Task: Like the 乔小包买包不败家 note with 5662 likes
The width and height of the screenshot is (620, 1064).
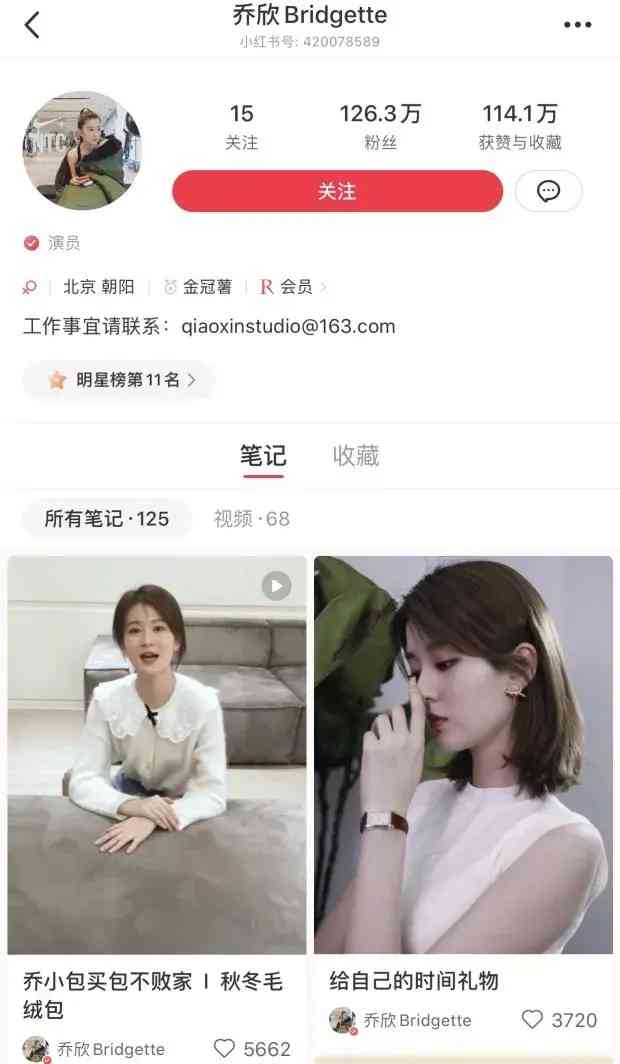Action: click(x=225, y=1049)
